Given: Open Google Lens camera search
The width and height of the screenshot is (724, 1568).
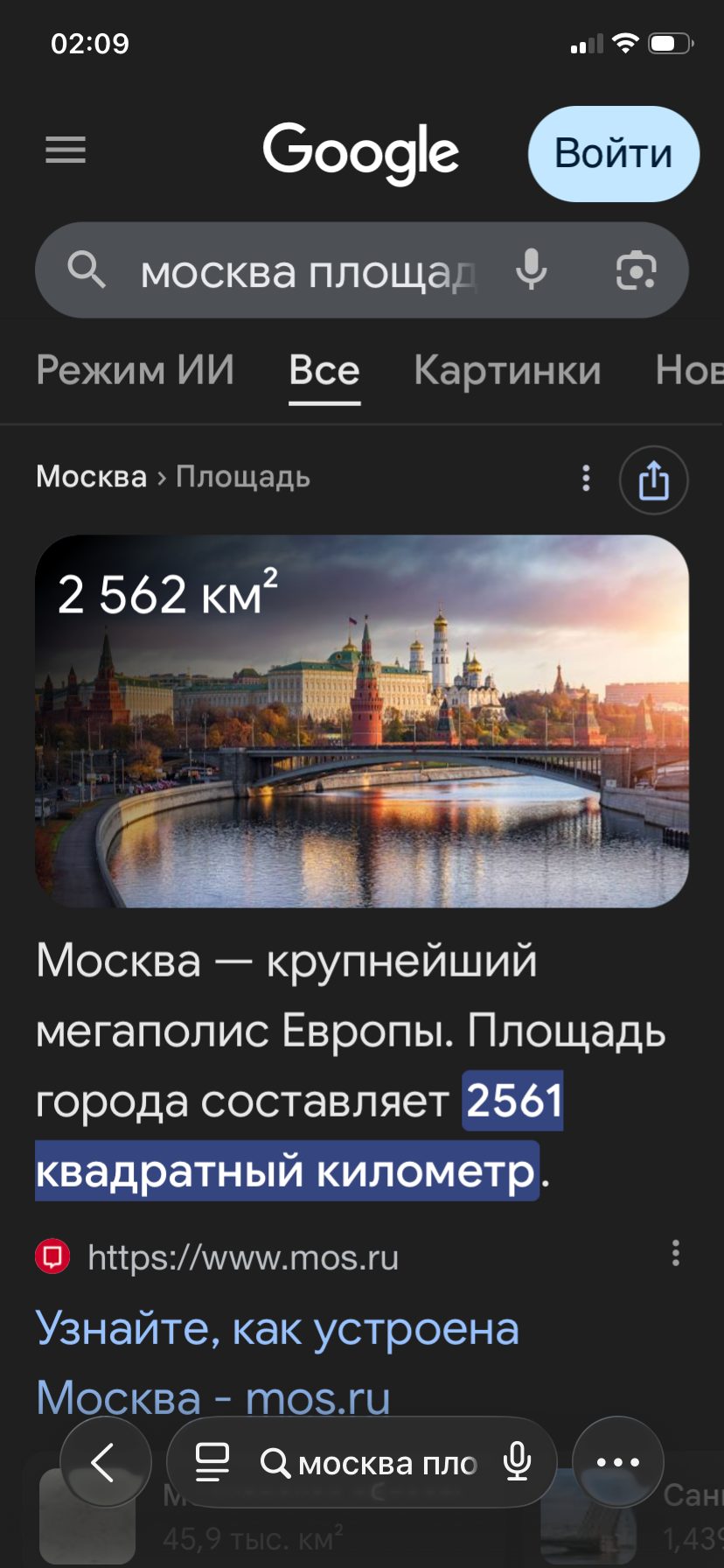Looking at the screenshot, I should [x=636, y=270].
